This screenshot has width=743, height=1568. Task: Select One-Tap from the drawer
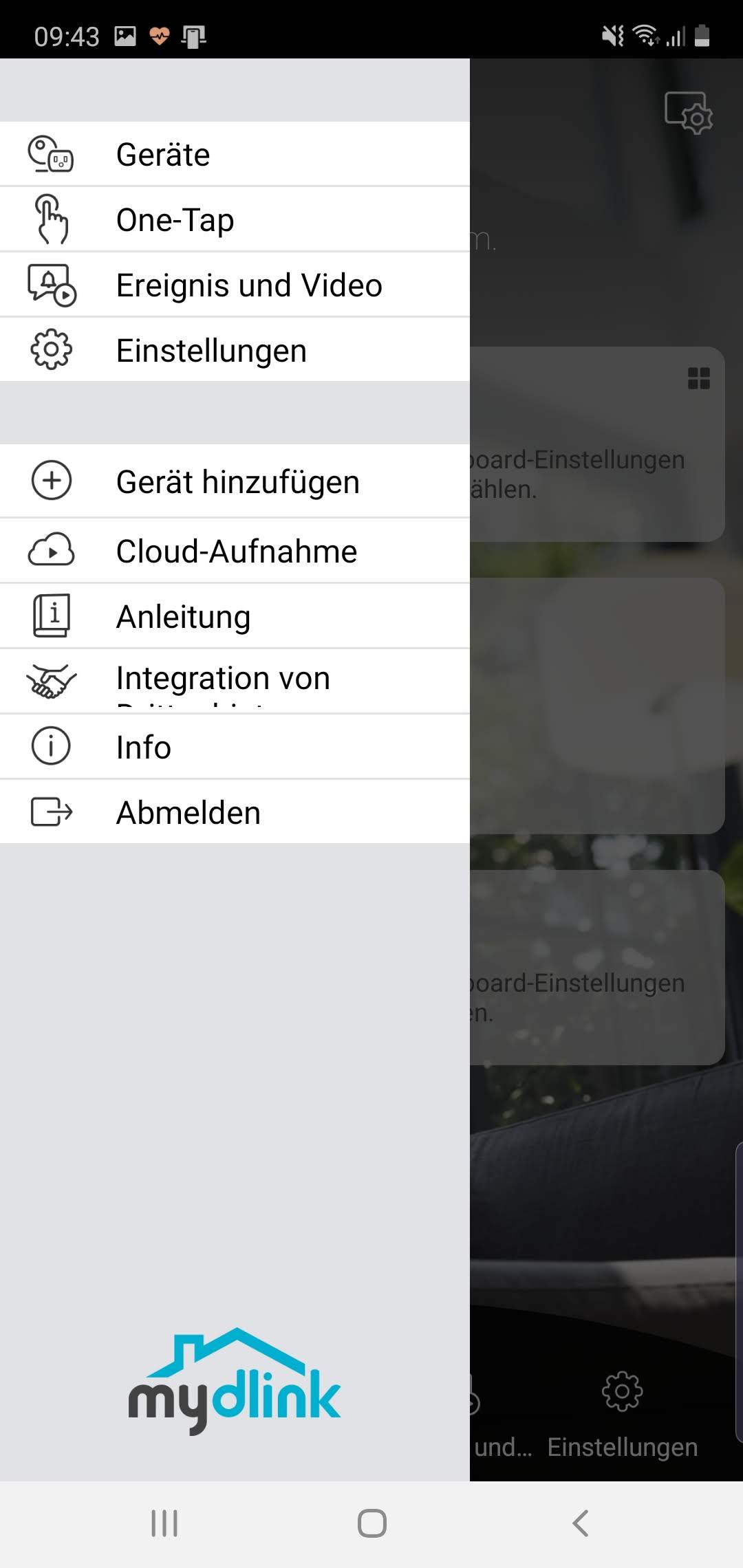click(234, 219)
